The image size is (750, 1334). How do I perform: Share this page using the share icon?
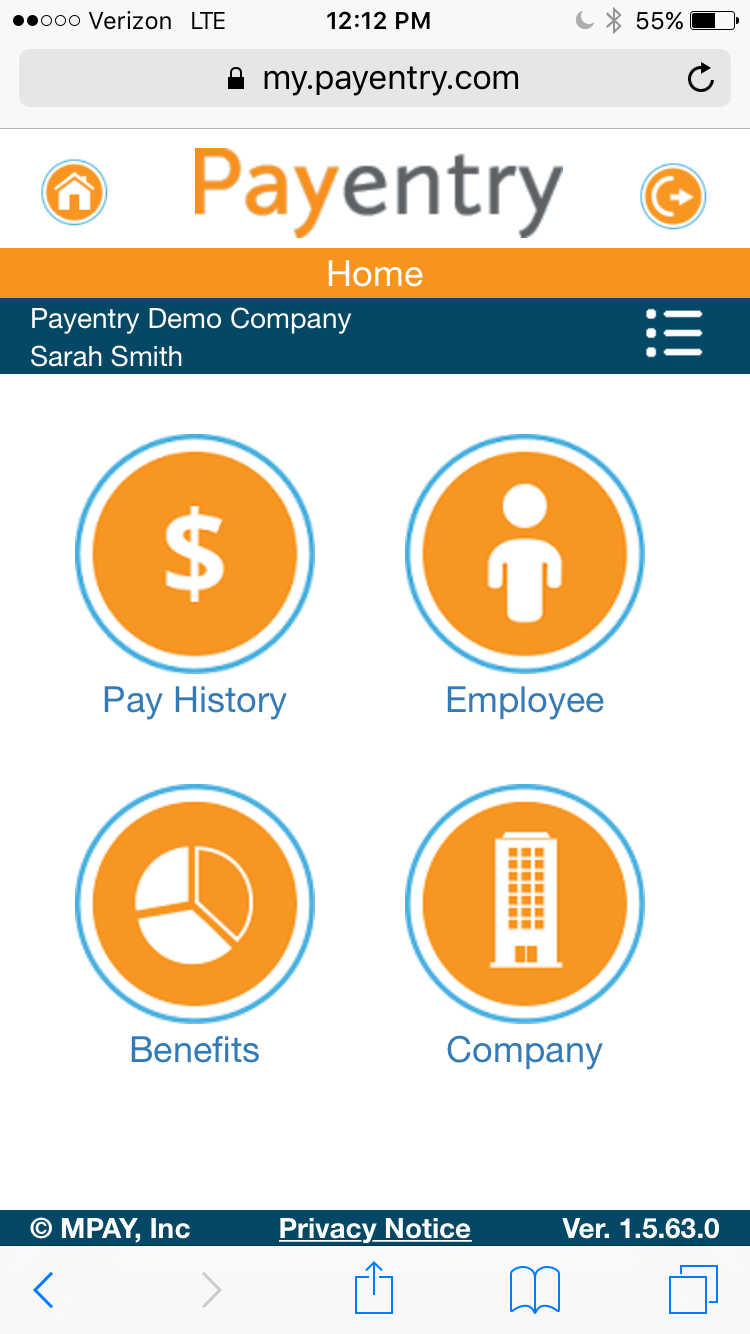373,1289
